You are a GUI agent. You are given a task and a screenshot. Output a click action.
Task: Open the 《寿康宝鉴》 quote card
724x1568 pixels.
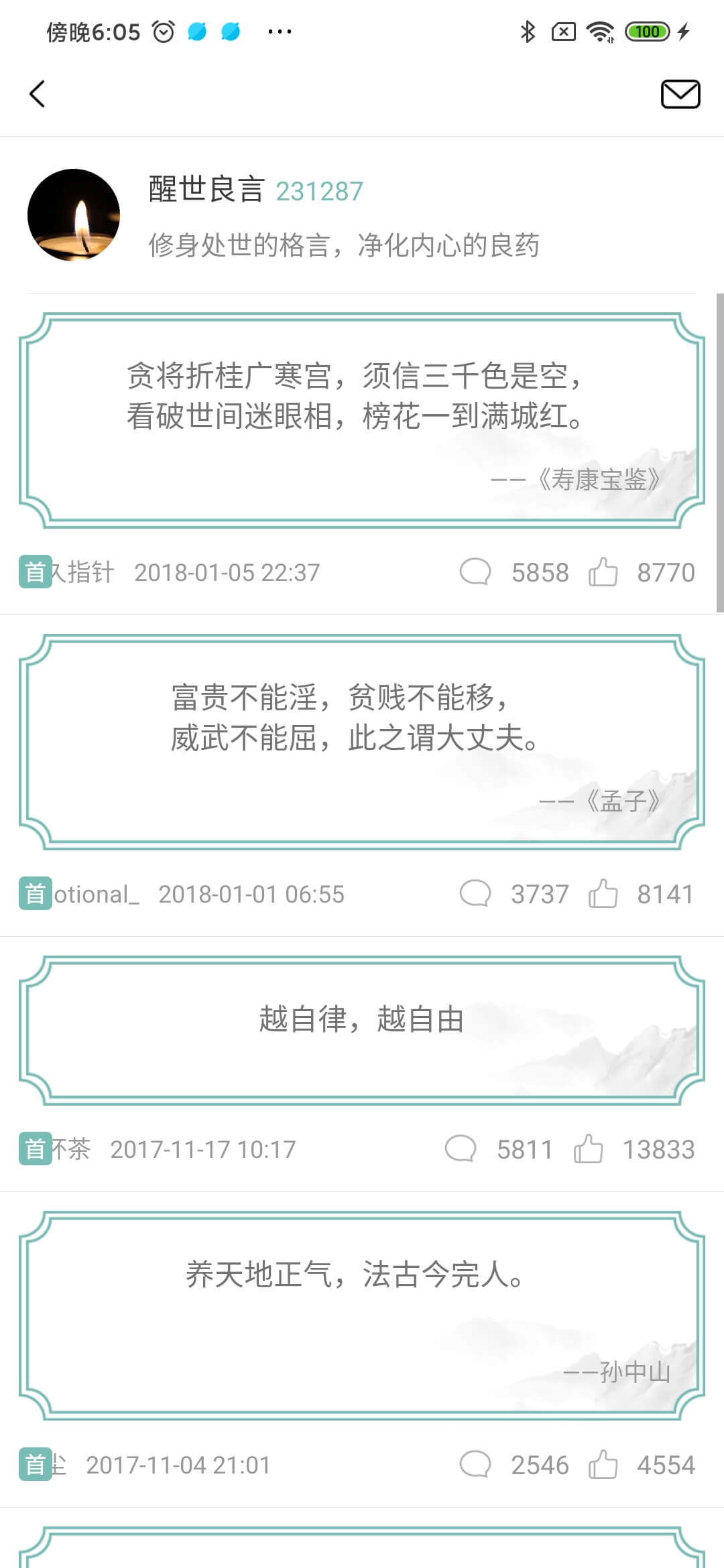(362, 420)
